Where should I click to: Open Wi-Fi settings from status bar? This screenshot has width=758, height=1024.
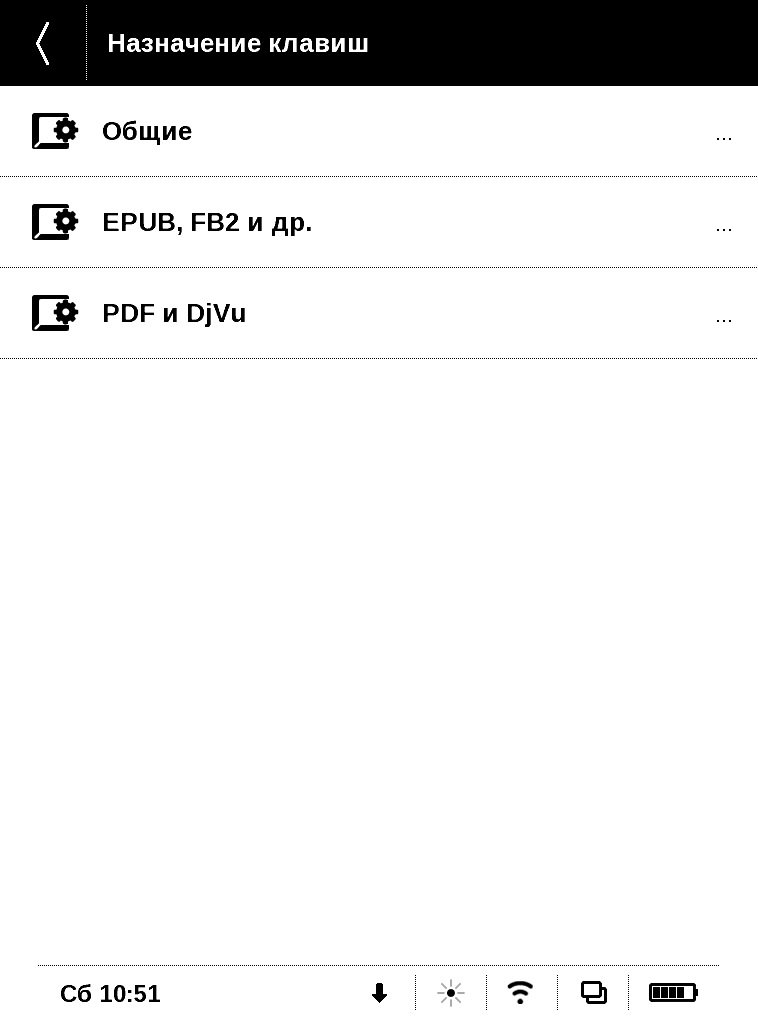coord(520,993)
